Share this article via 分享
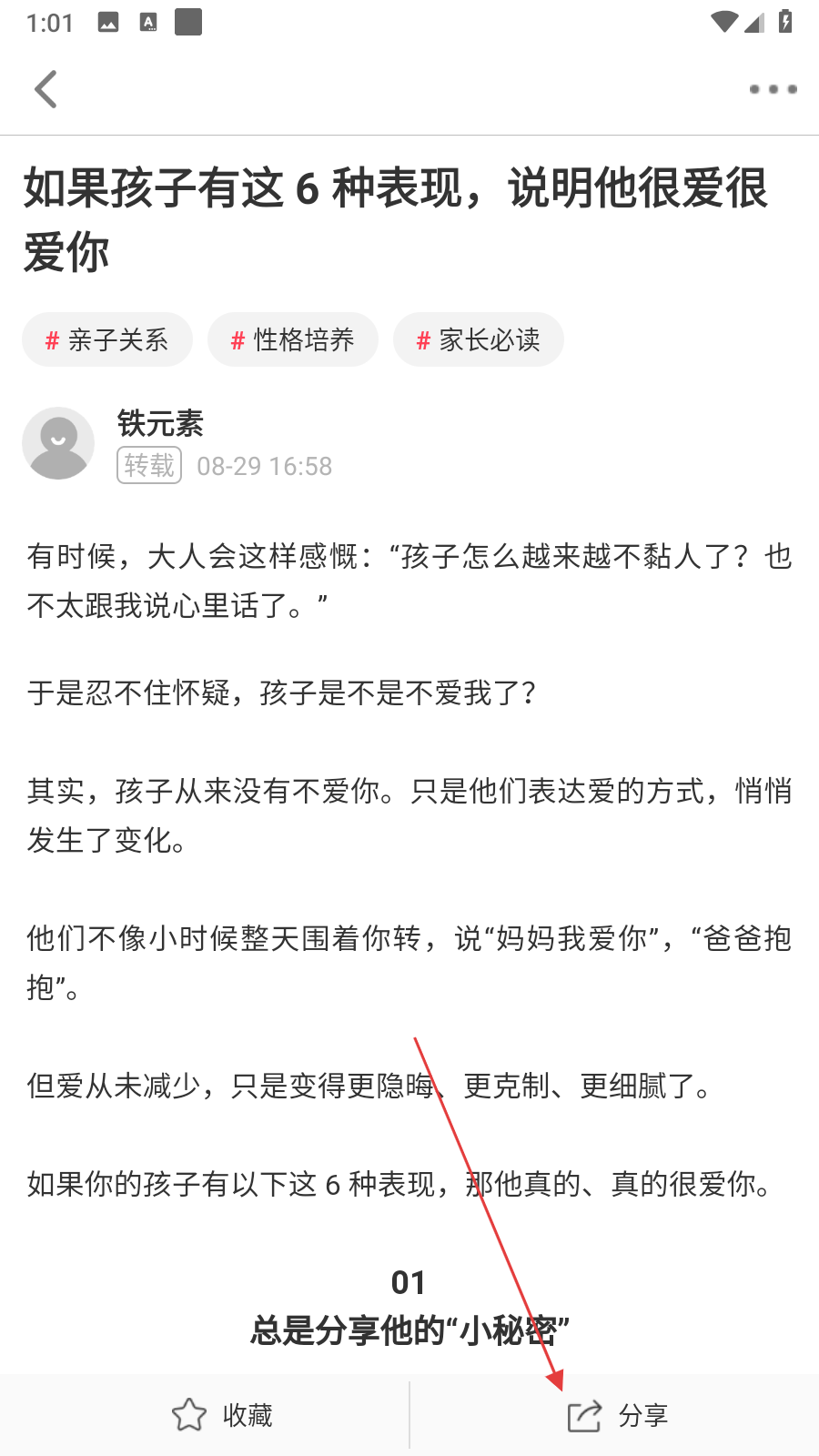 [x=618, y=1415]
